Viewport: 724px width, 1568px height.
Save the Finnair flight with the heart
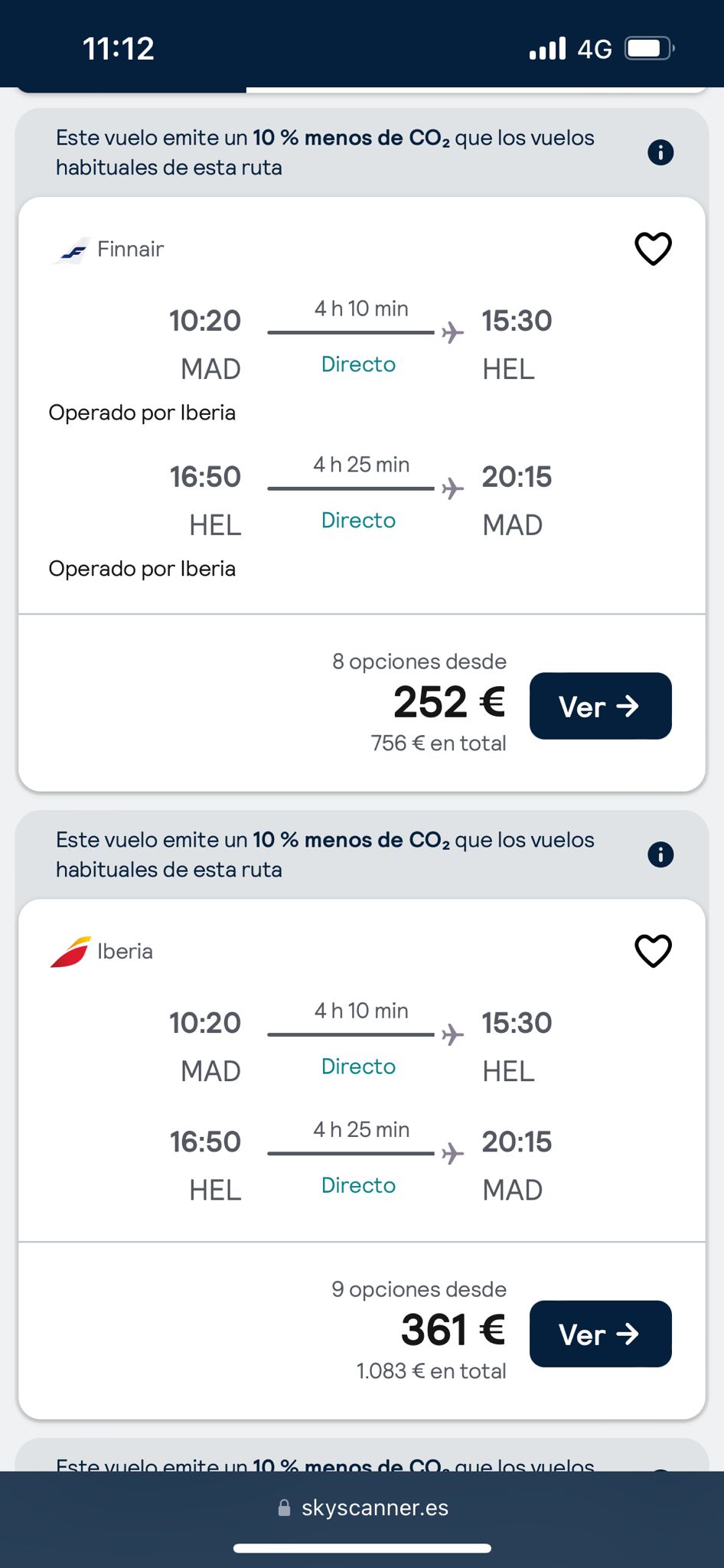click(x=653, y=249)
